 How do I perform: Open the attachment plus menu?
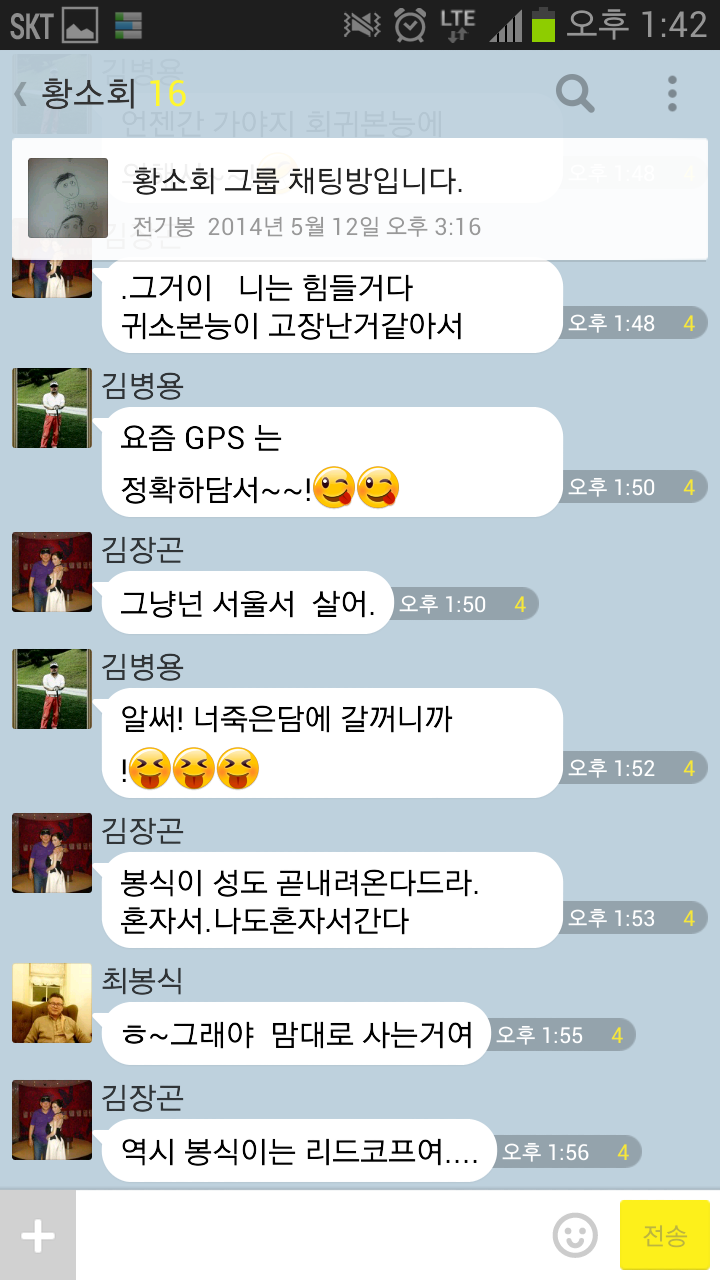(x=38, y=1236)
